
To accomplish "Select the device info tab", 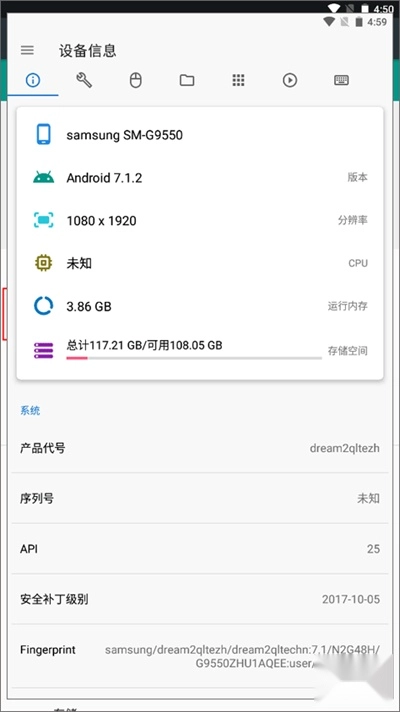I will pos(33,81).
